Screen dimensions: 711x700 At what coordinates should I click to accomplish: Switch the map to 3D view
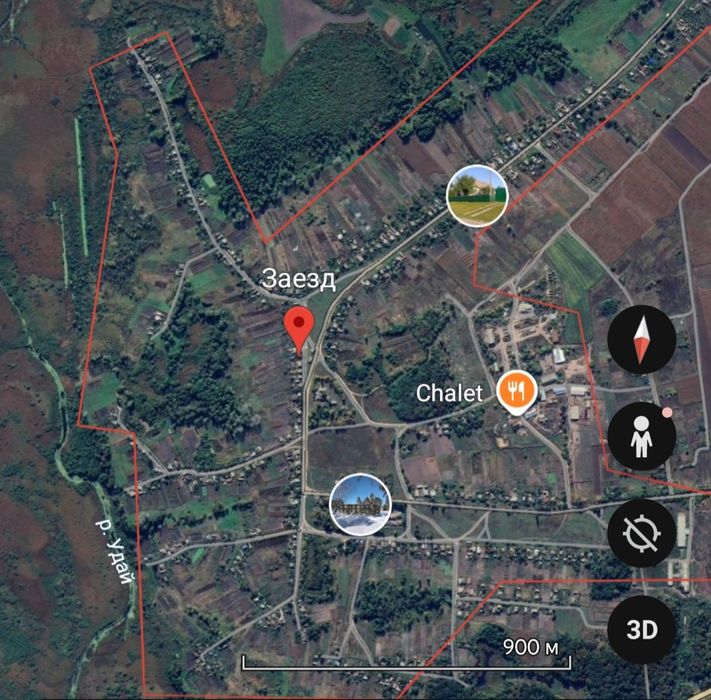point(642,630)
